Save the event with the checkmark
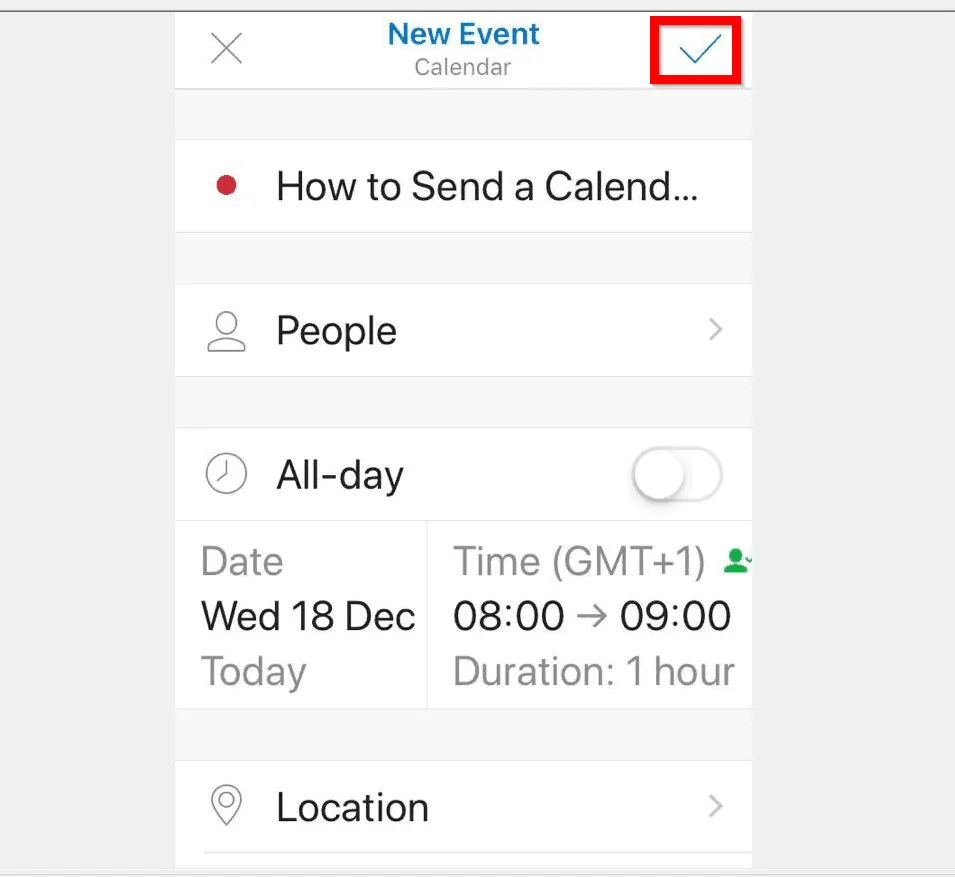955x877 pixels. [x=697, y=49]
